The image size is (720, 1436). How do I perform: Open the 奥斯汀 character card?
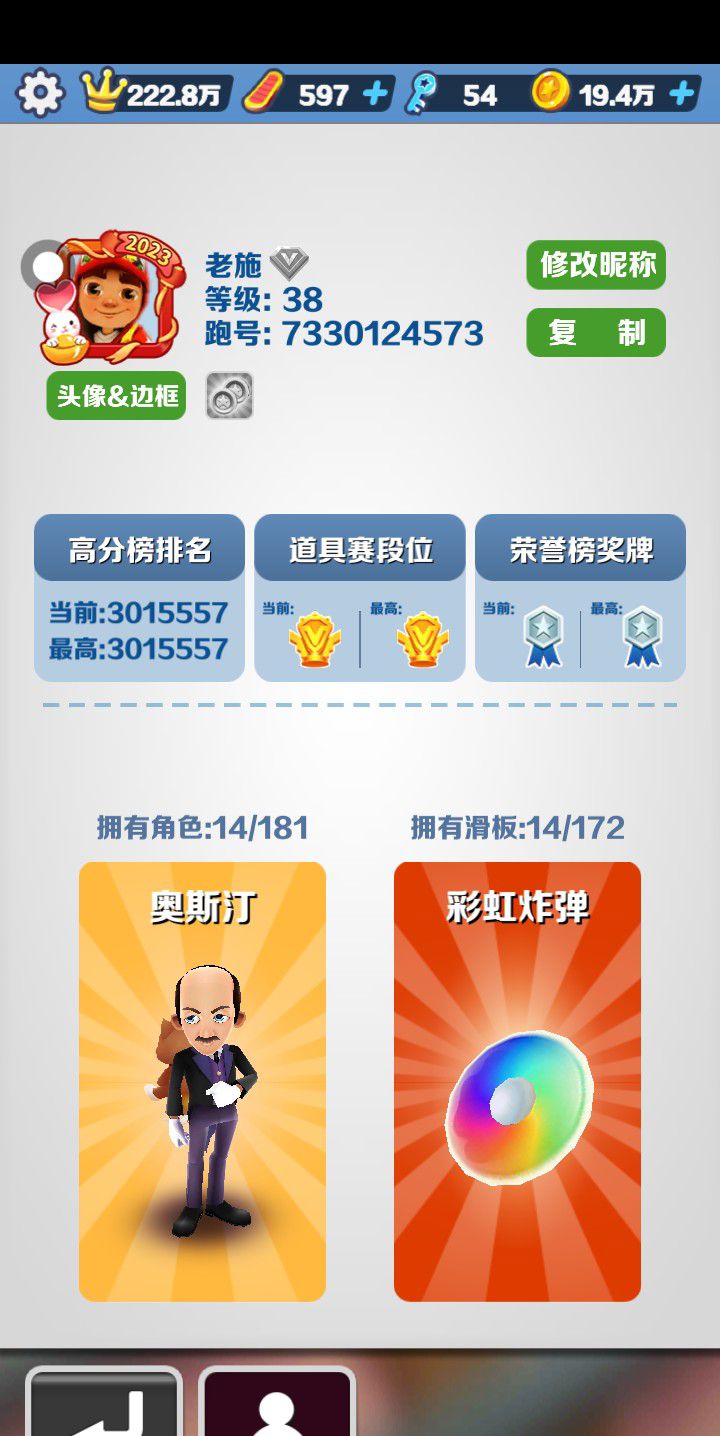pos(202,1082)
